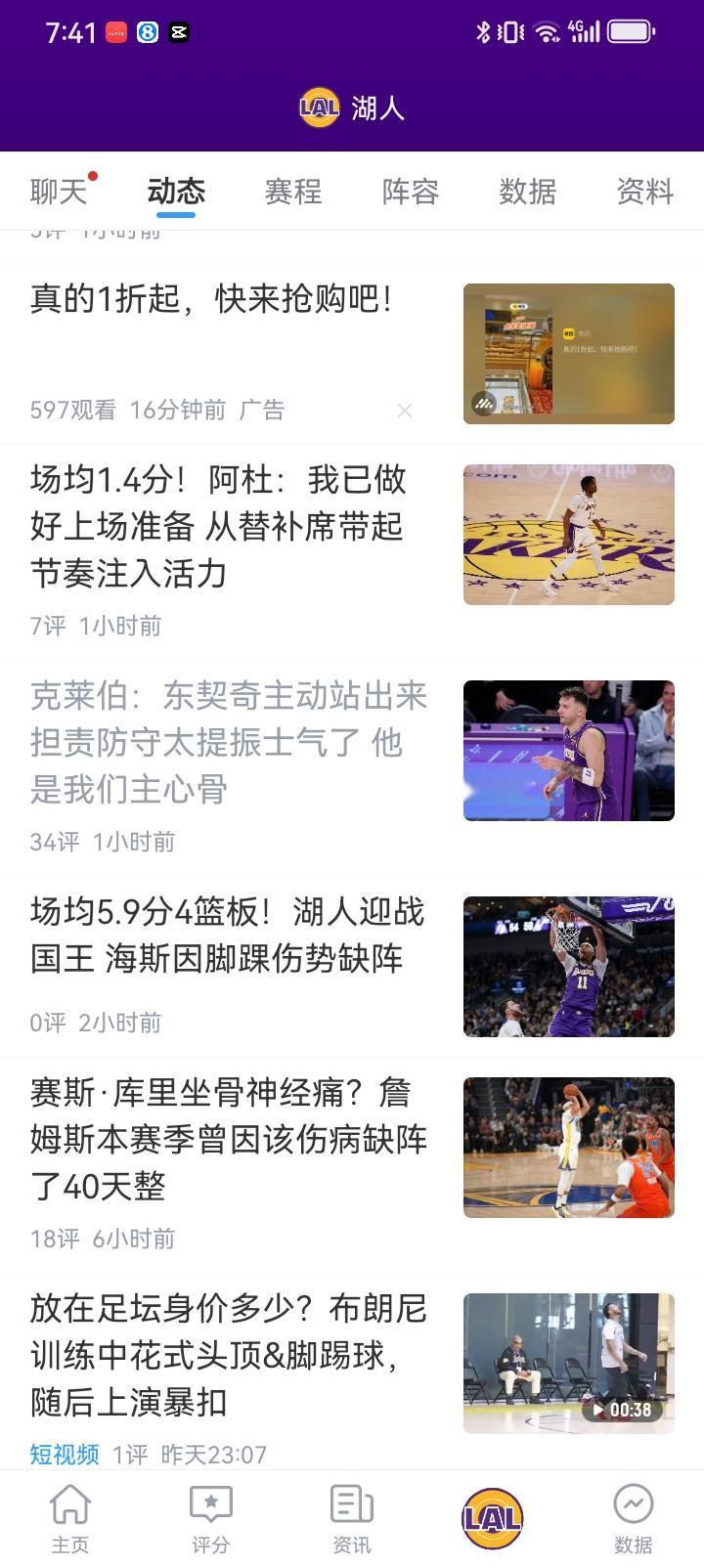Open the 资料 tab
The width and height of the screenshot is (704, 1568).
point(644,192)
